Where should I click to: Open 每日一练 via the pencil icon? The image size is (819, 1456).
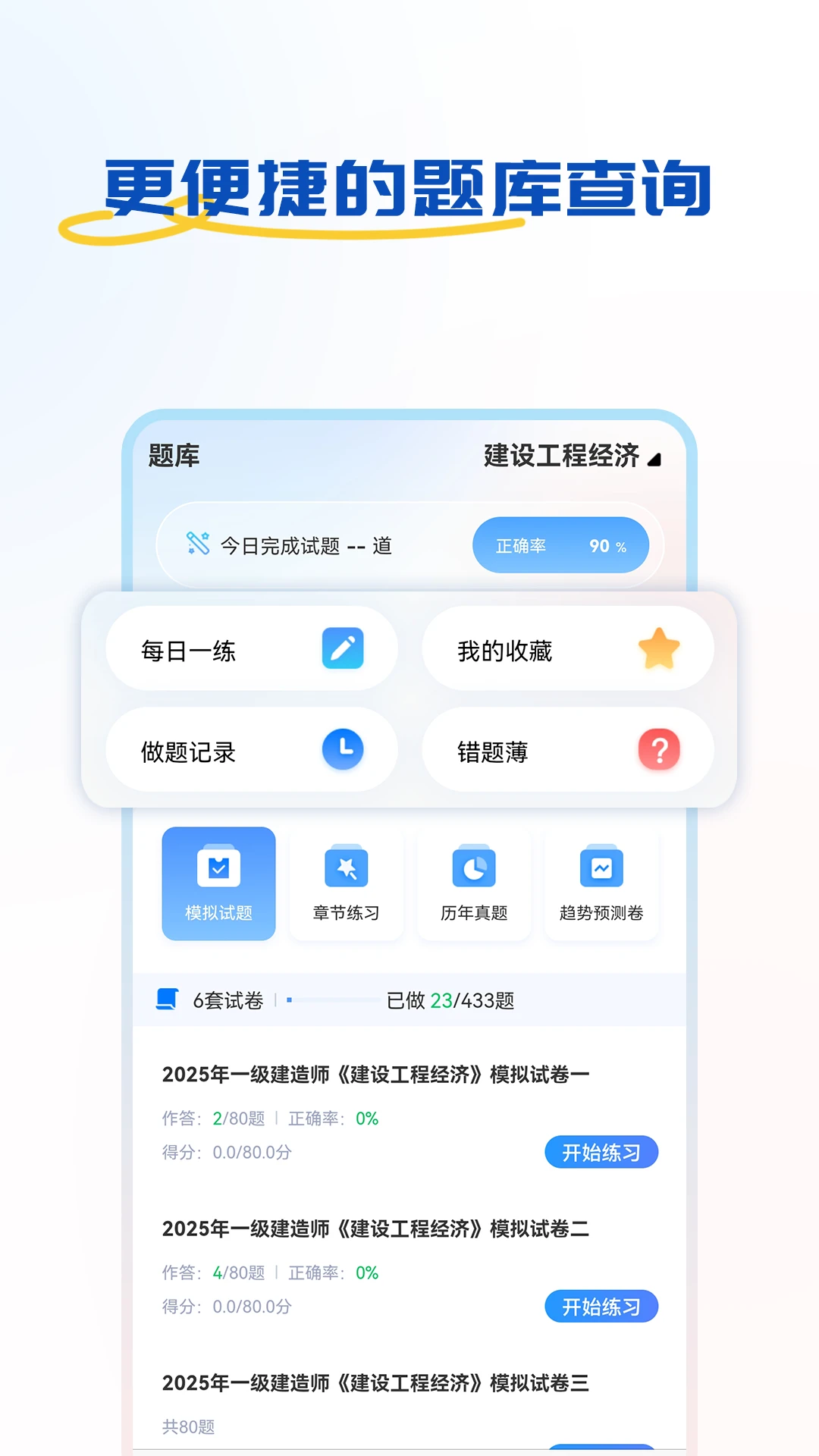[343, 648]
